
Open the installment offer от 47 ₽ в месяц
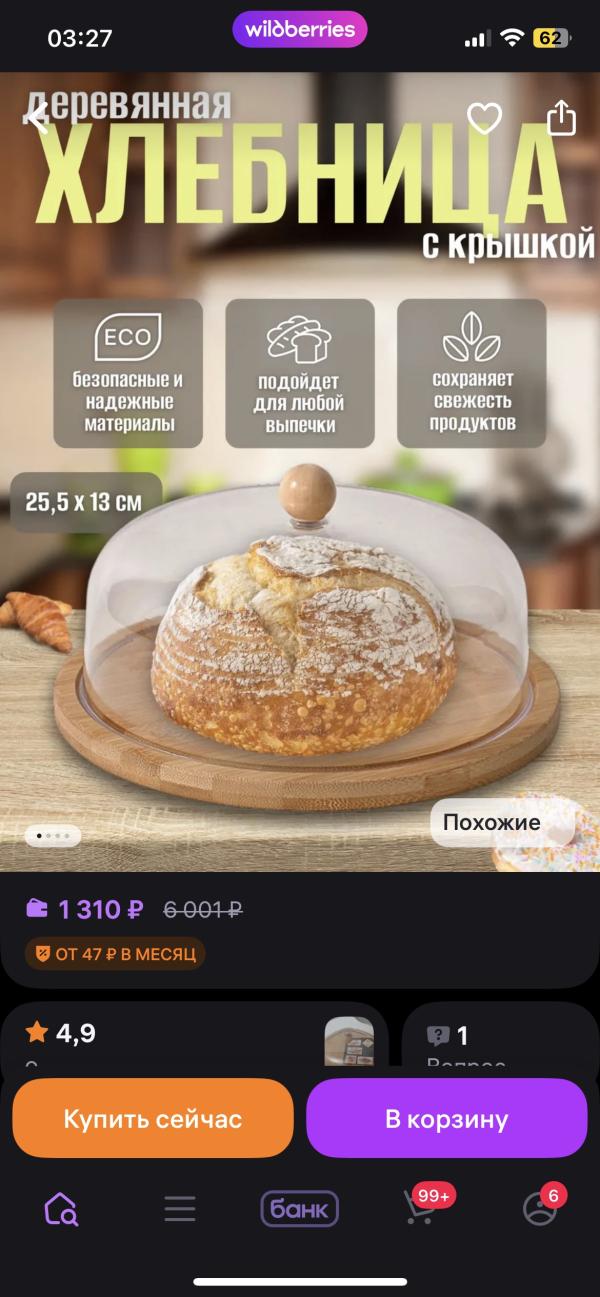coord(116,954)
